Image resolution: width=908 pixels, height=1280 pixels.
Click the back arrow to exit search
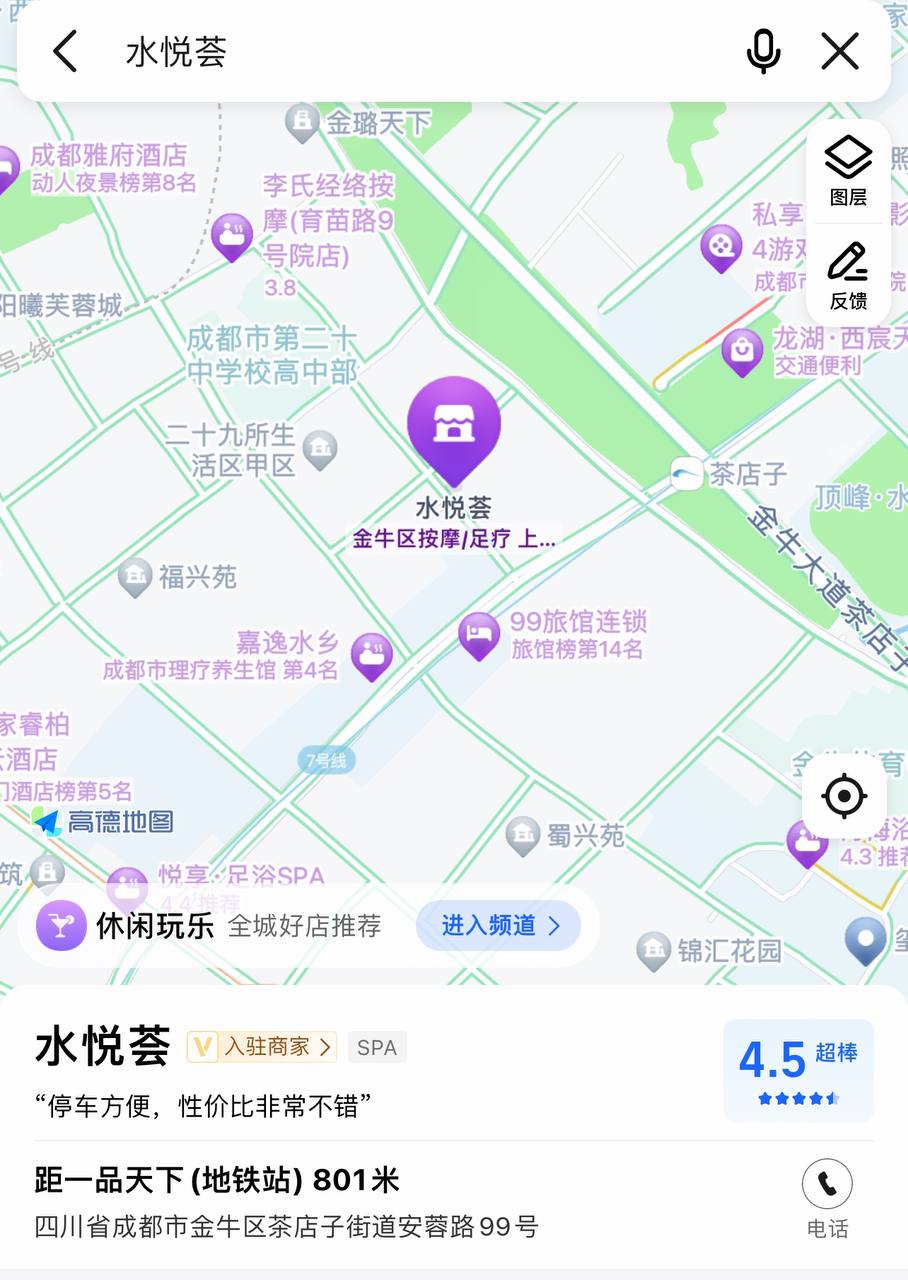(x=64, y=52)
